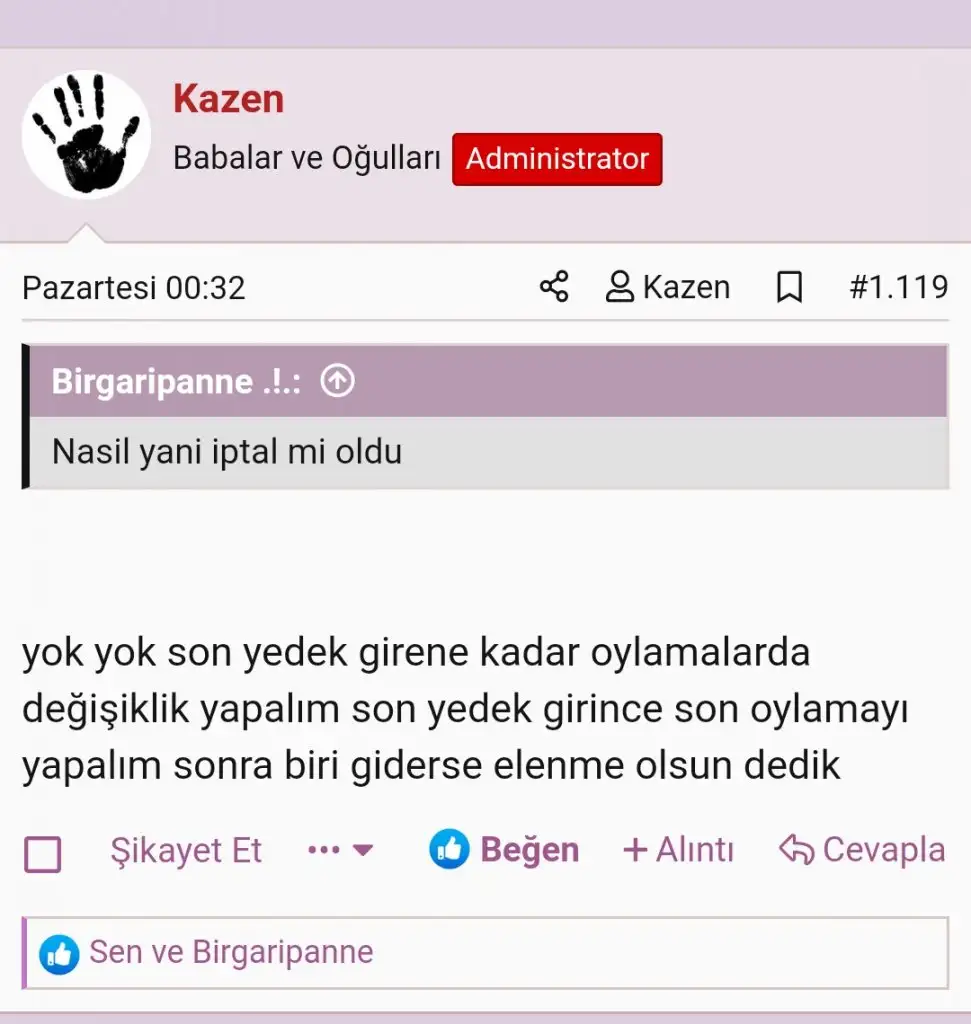Image resolution: width=971 pixels, height=1024 pixels.
Task: Expand the three-dots more options dropdown
Action: tap(340, 851)
